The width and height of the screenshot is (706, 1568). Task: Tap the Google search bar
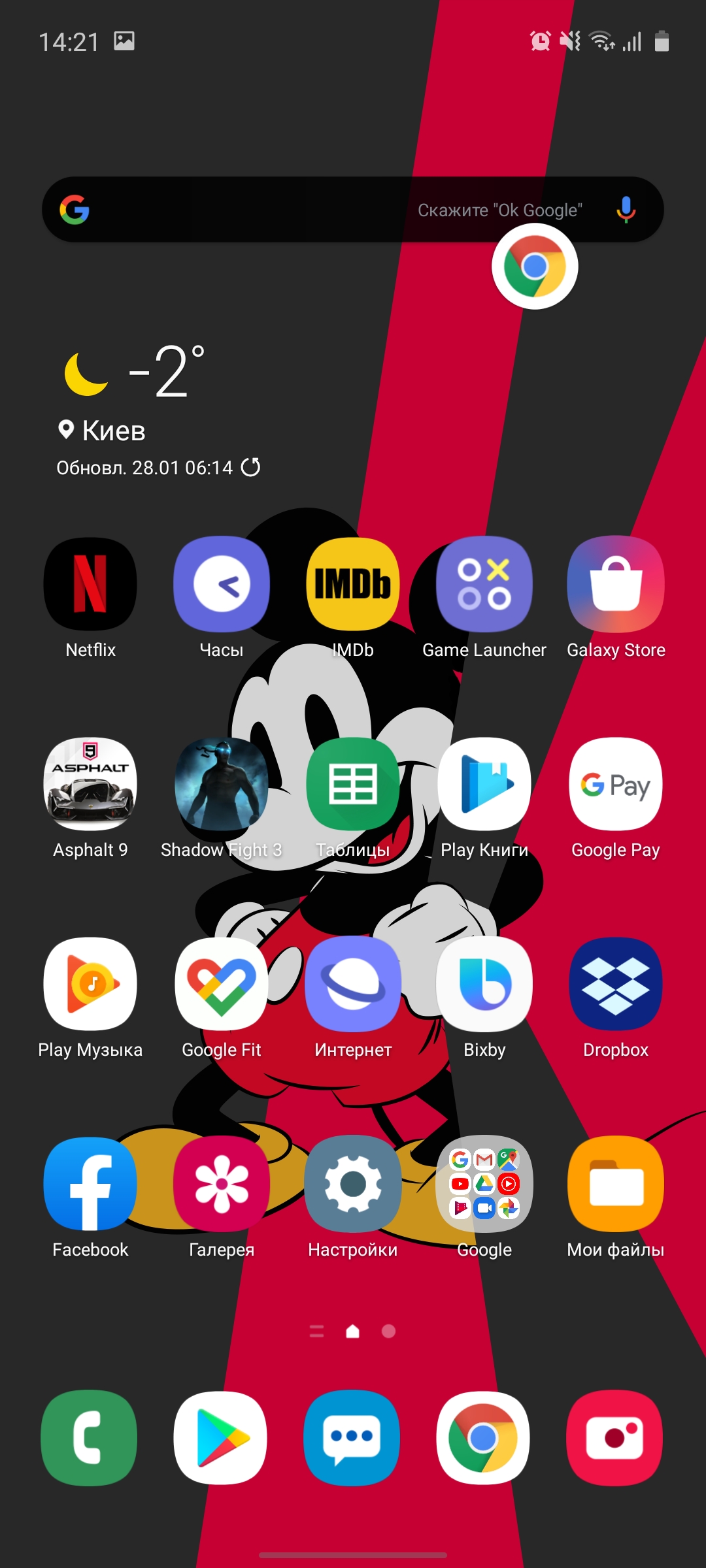pos(261,210)
